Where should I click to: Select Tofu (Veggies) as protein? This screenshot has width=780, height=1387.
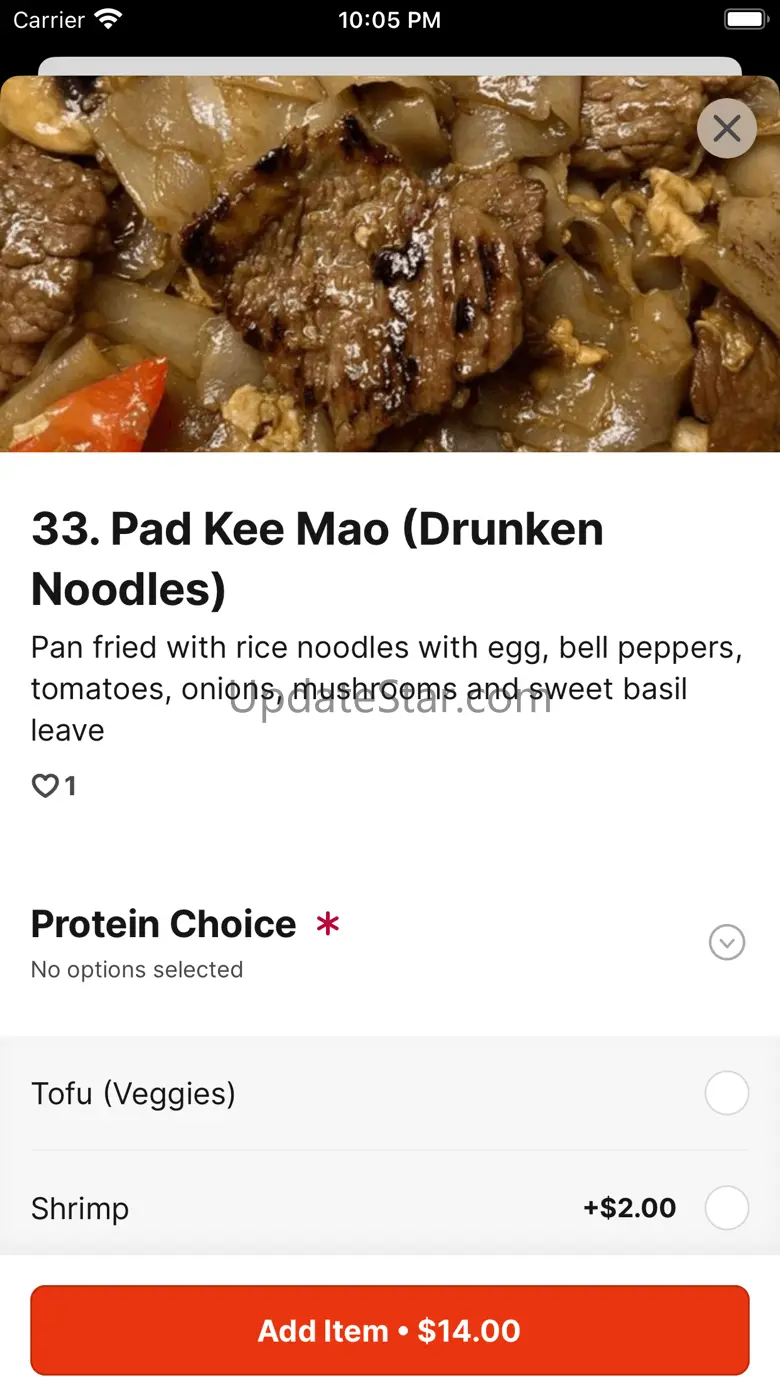coord(726,1093)
